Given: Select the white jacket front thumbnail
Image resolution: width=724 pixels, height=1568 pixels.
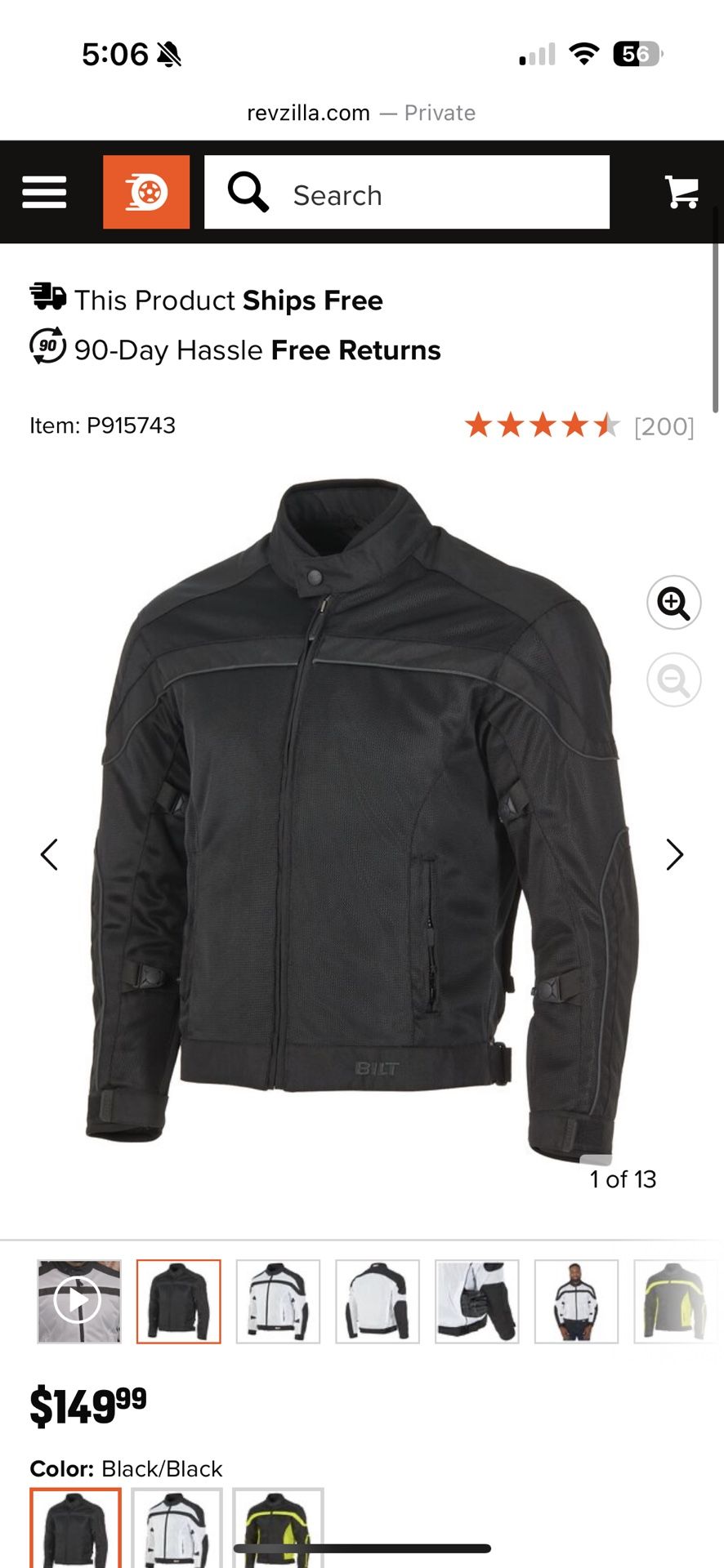Looking at the screenshot, I should pos(278,1301).
